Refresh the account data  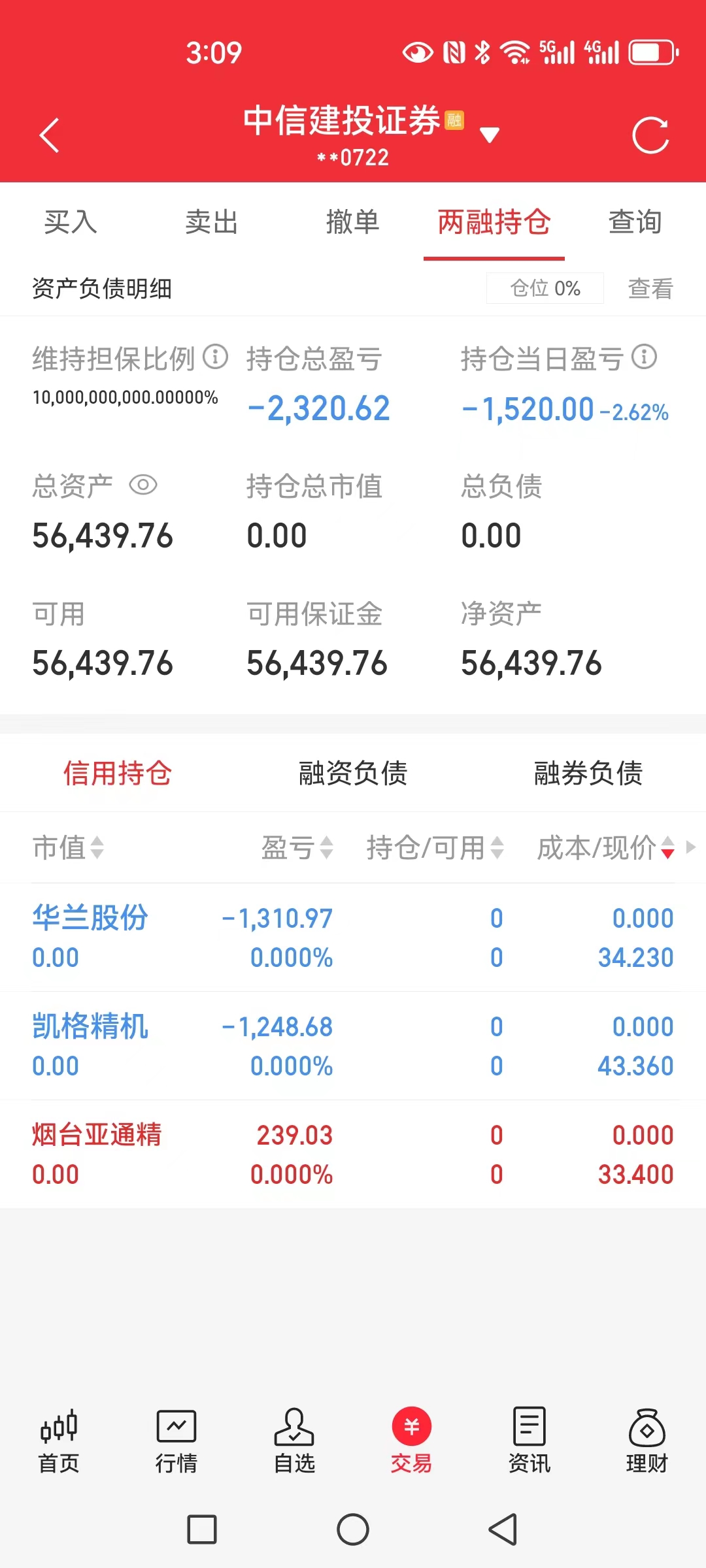[x=650, y=135]
